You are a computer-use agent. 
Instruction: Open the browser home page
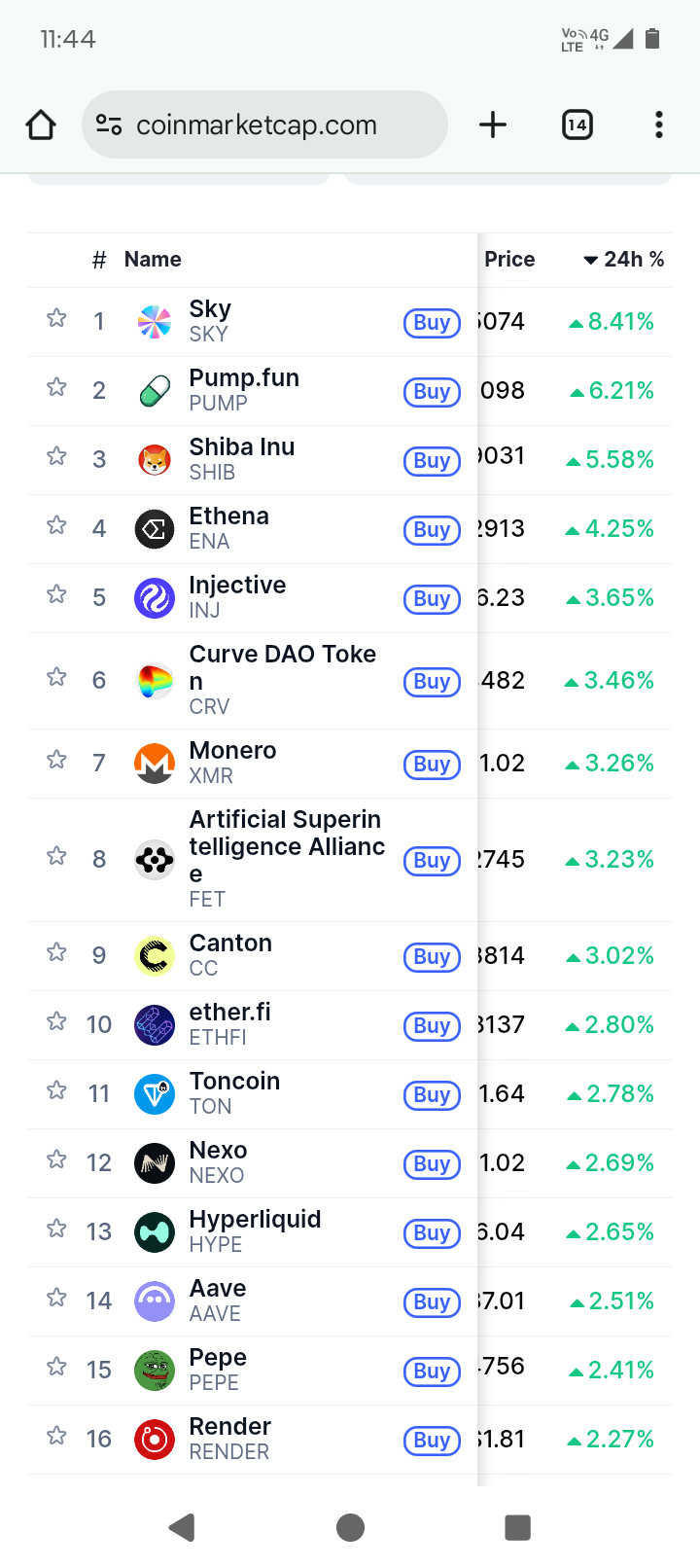pyautogui.click(x=41, y=125)
